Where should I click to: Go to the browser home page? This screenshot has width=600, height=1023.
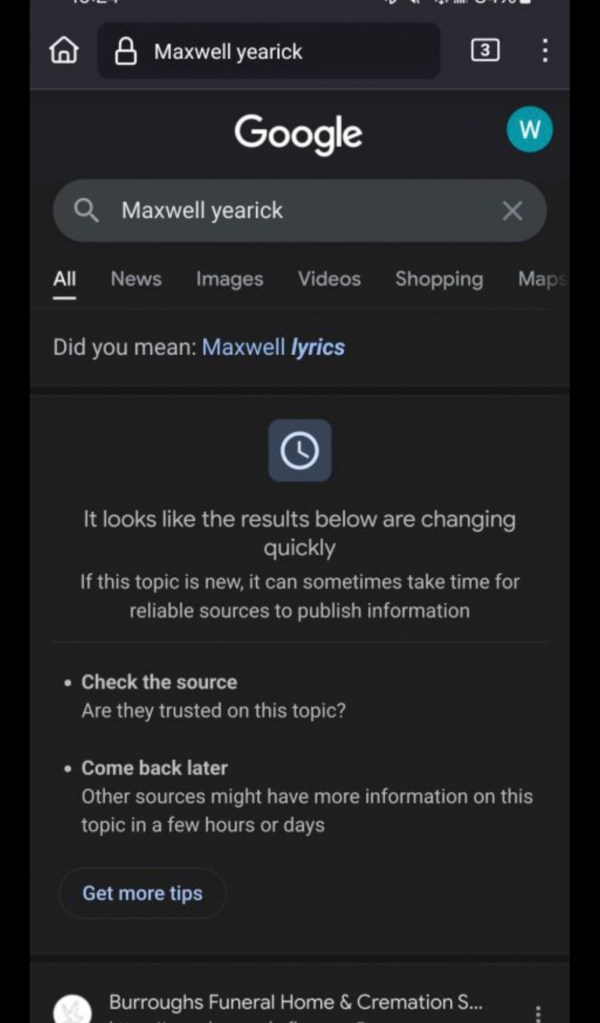(x=64, y=51)
